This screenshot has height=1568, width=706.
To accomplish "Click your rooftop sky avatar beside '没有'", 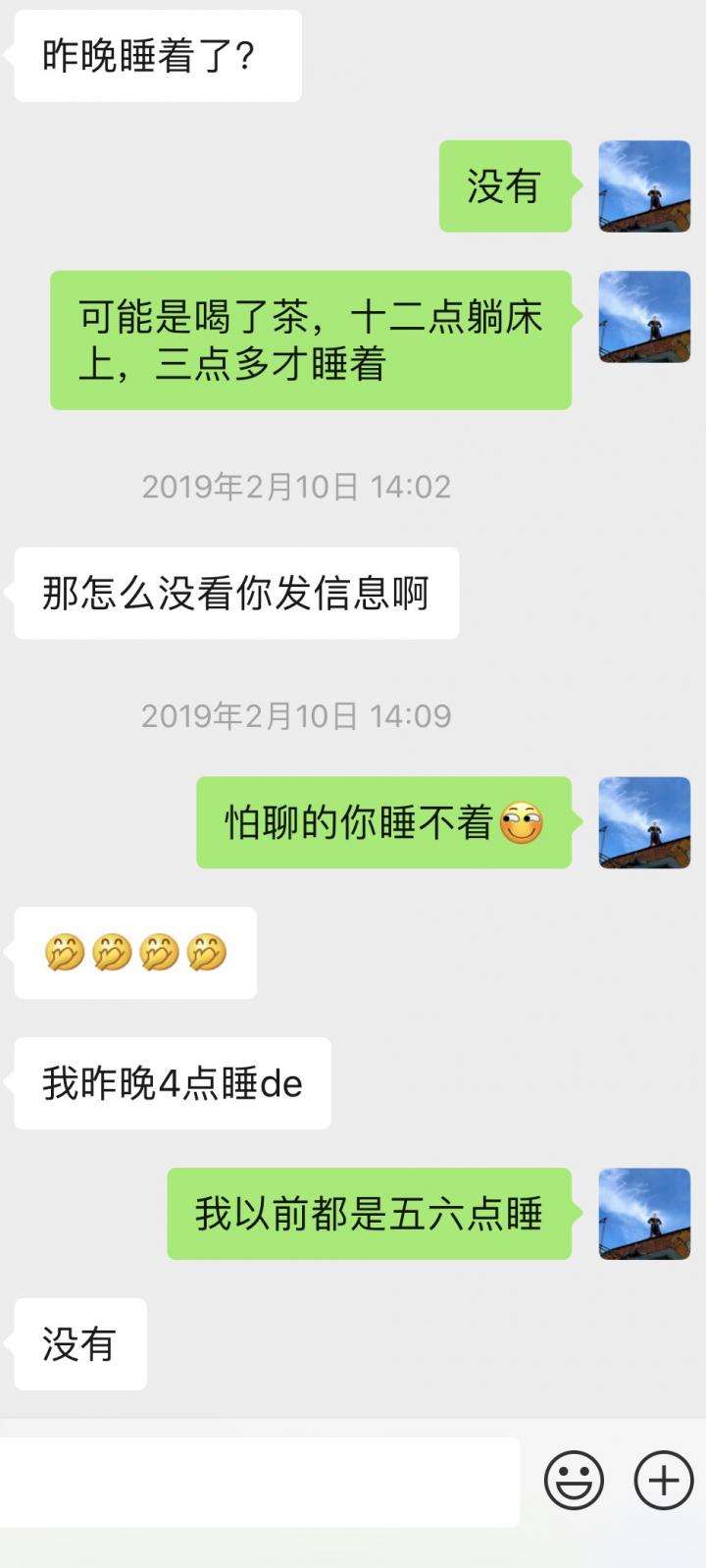I will (643, 186).
